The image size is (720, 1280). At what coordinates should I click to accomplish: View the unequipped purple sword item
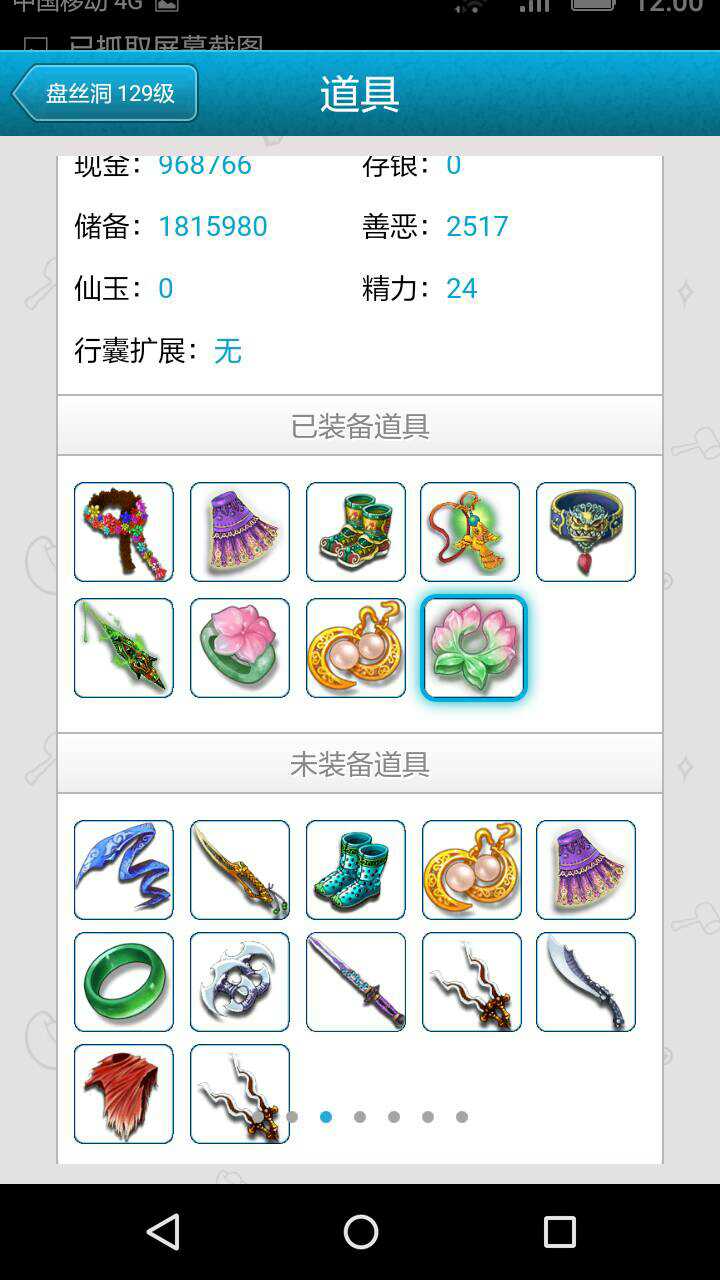click(x=356, y=982)
